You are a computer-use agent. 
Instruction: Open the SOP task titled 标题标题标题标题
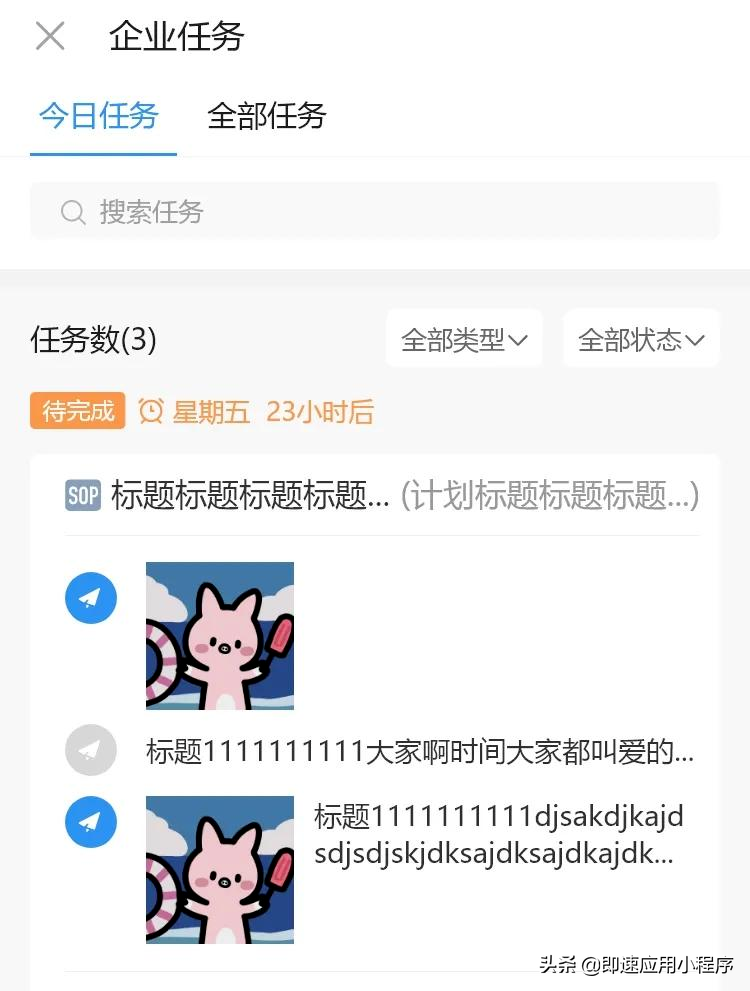coord(250,495)
